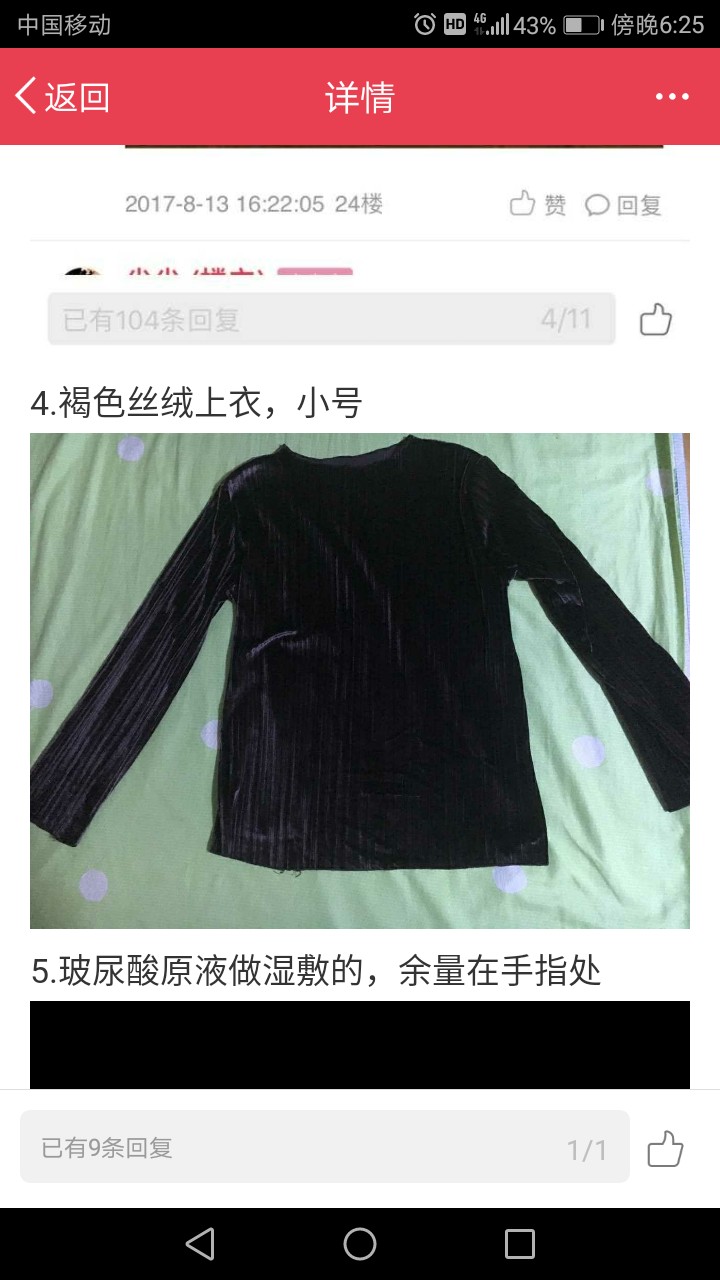Open the 已有9条回复 reply field
720x1280 pixels.
[x=325, y=1147]
